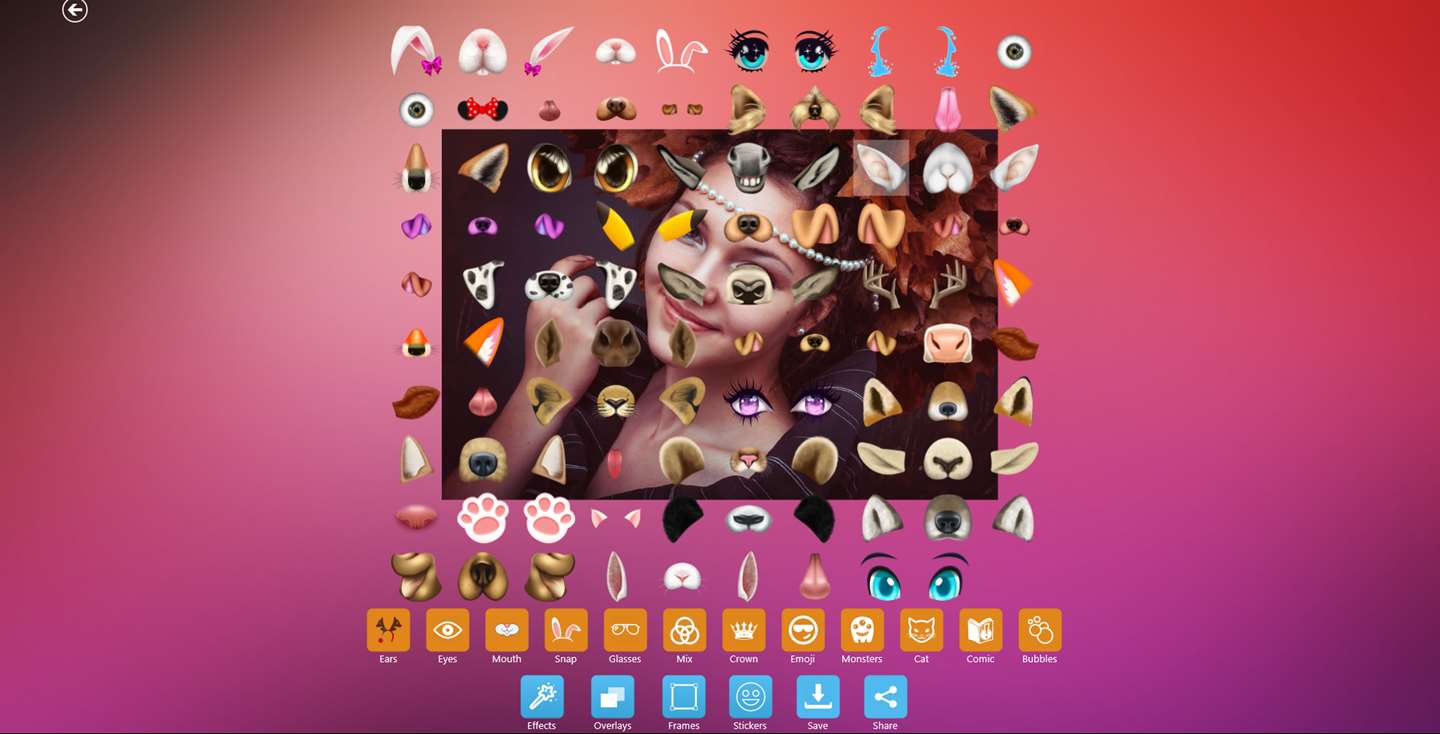Go back using the arrow icon

(75, 11)
